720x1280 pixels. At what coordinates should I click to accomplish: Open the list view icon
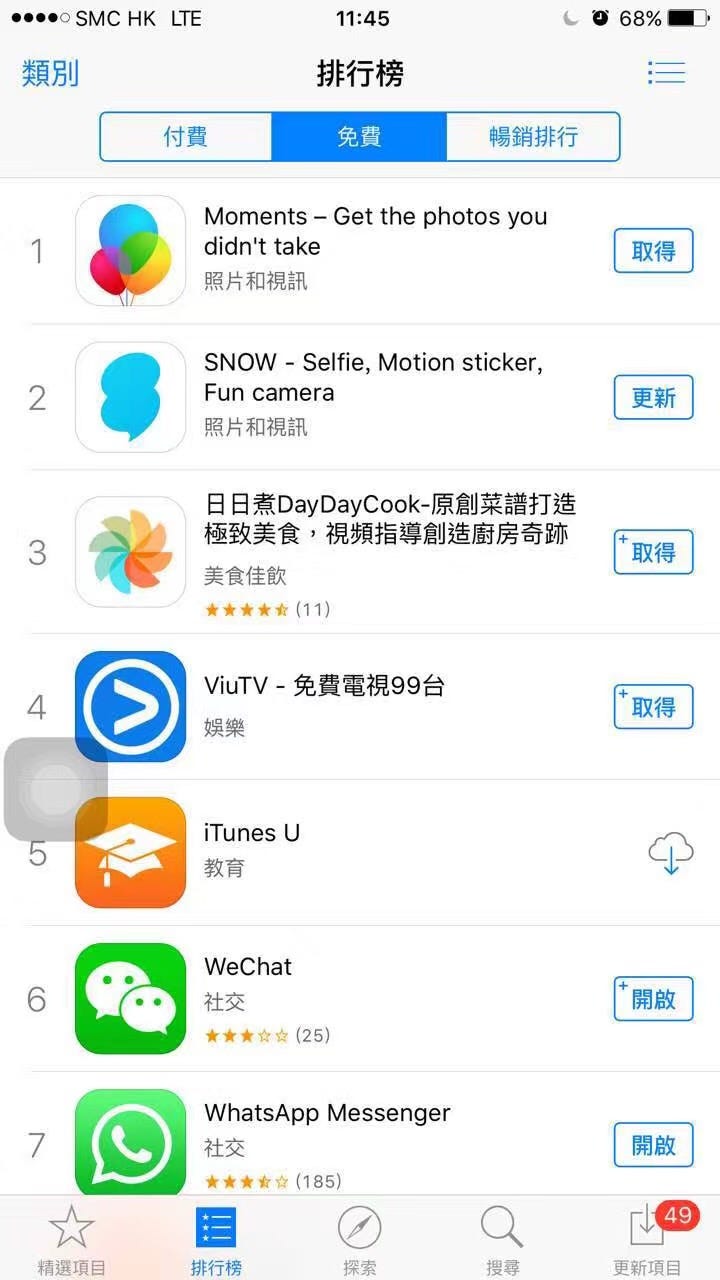click(666, 73)
